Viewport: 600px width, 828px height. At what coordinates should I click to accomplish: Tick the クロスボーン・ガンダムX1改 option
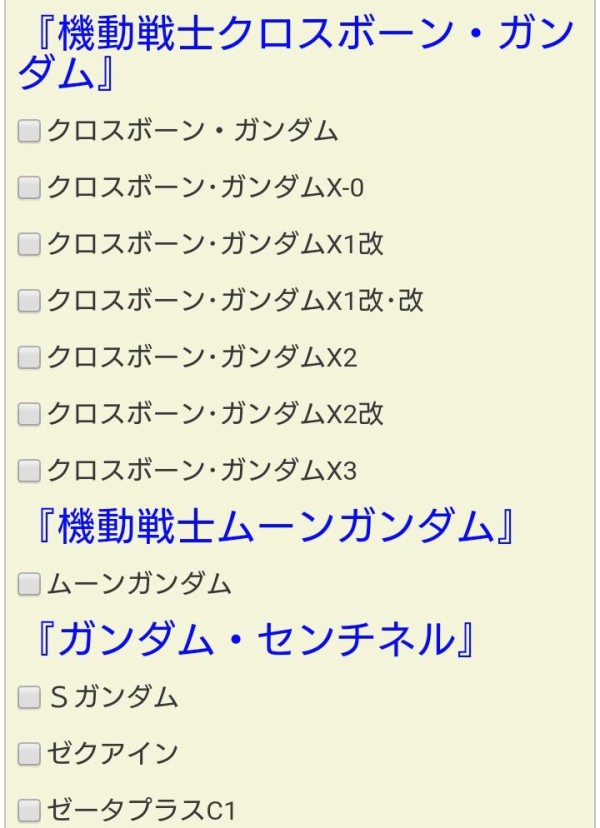tap(29, 243)
